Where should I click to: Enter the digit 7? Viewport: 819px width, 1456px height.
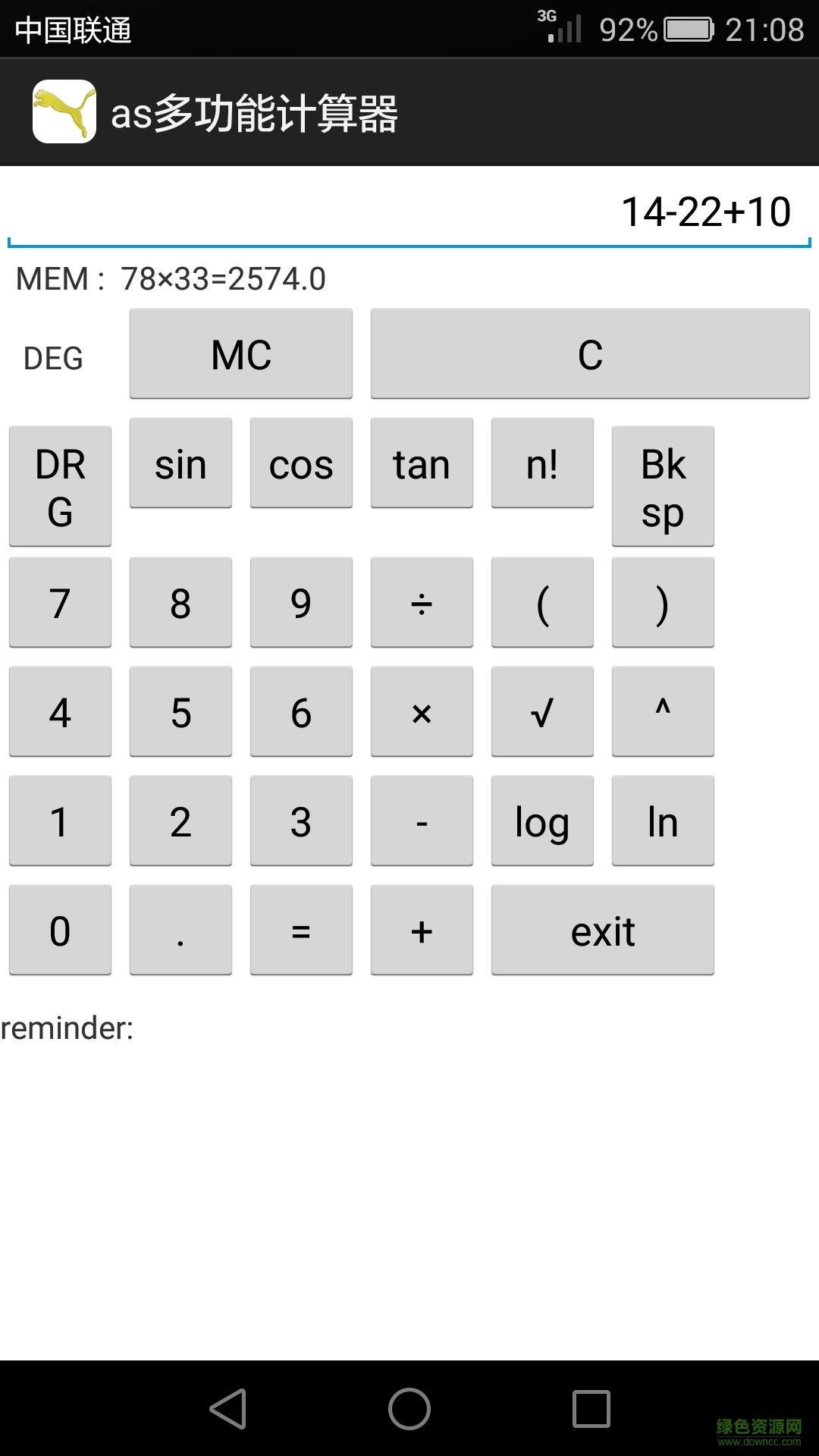pos(60,603)
